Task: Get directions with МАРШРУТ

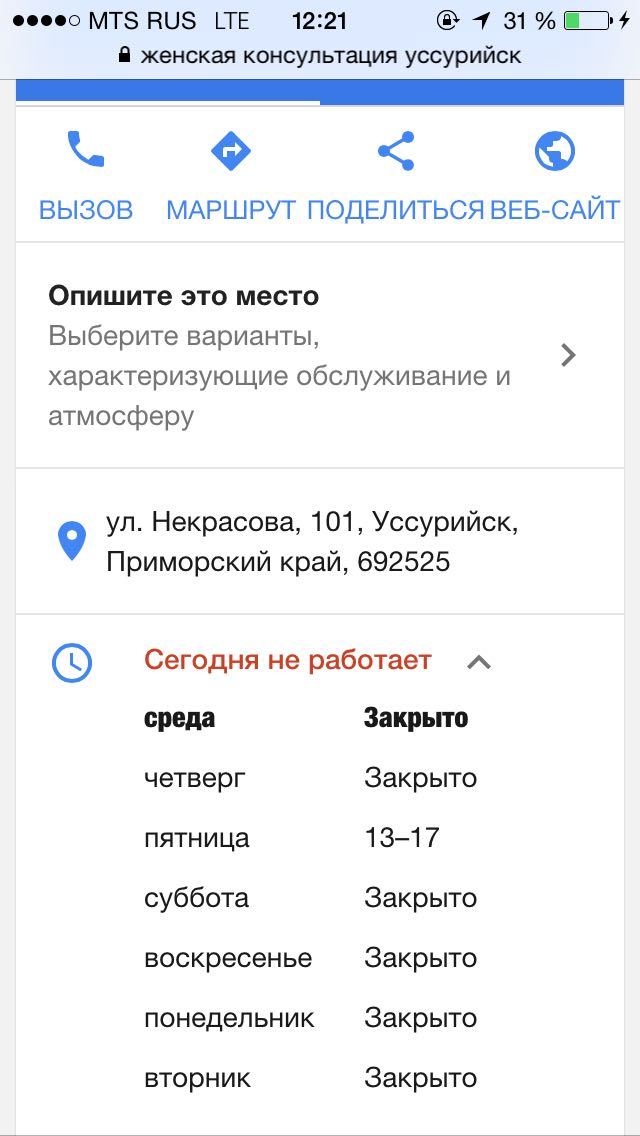Action: coord(231,175)
